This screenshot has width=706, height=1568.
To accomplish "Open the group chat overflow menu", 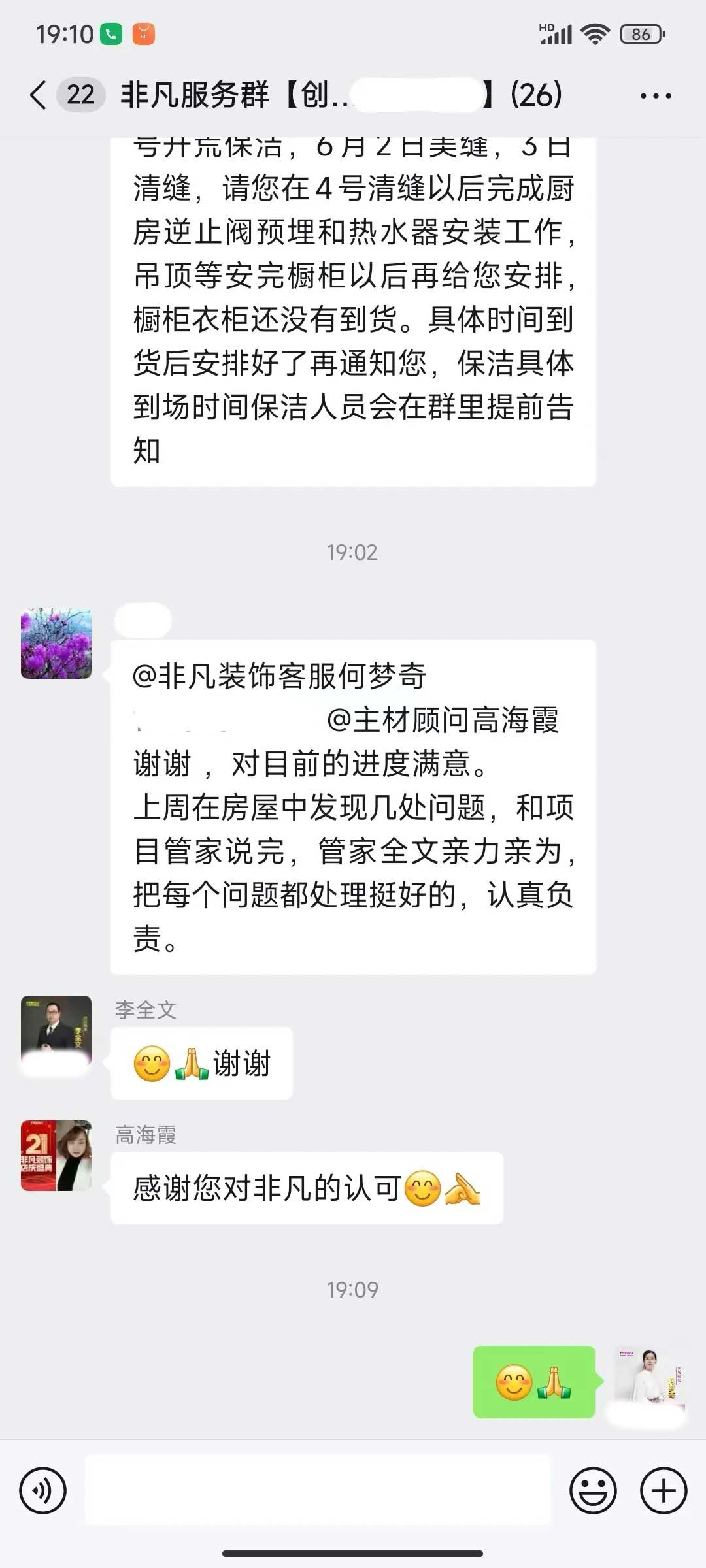I will pos(655,96).
